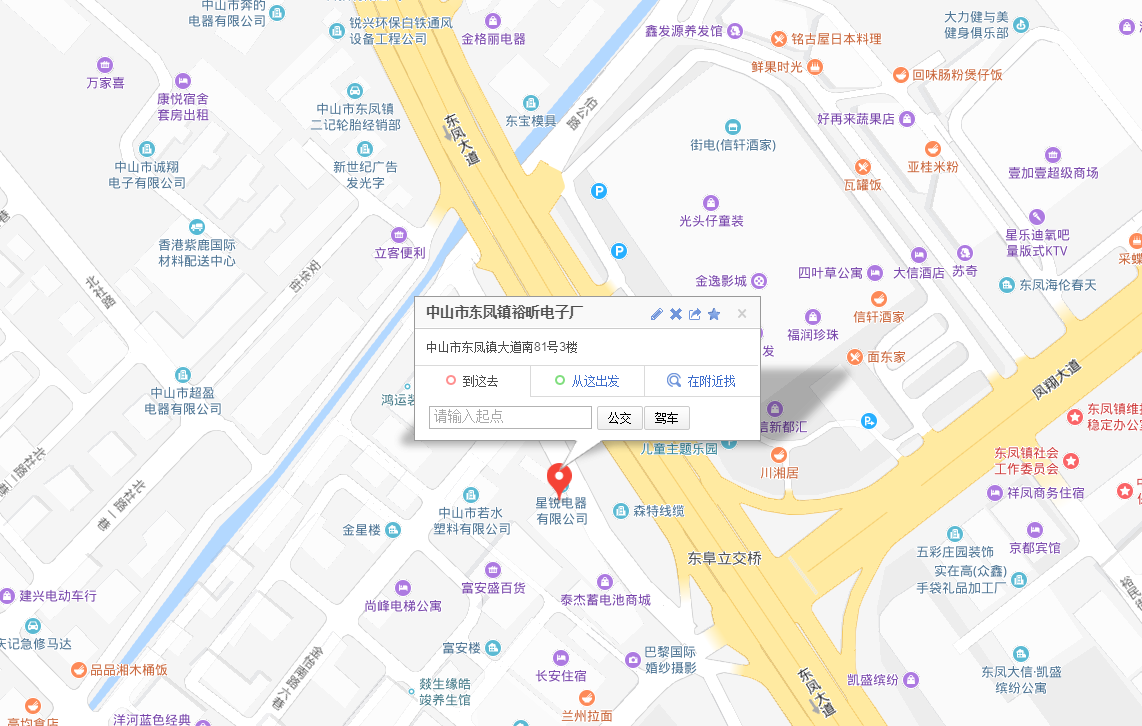Switch to the 从这出发 tab
This screenshot has height=726, width=1142.
[x=587, y=381]
